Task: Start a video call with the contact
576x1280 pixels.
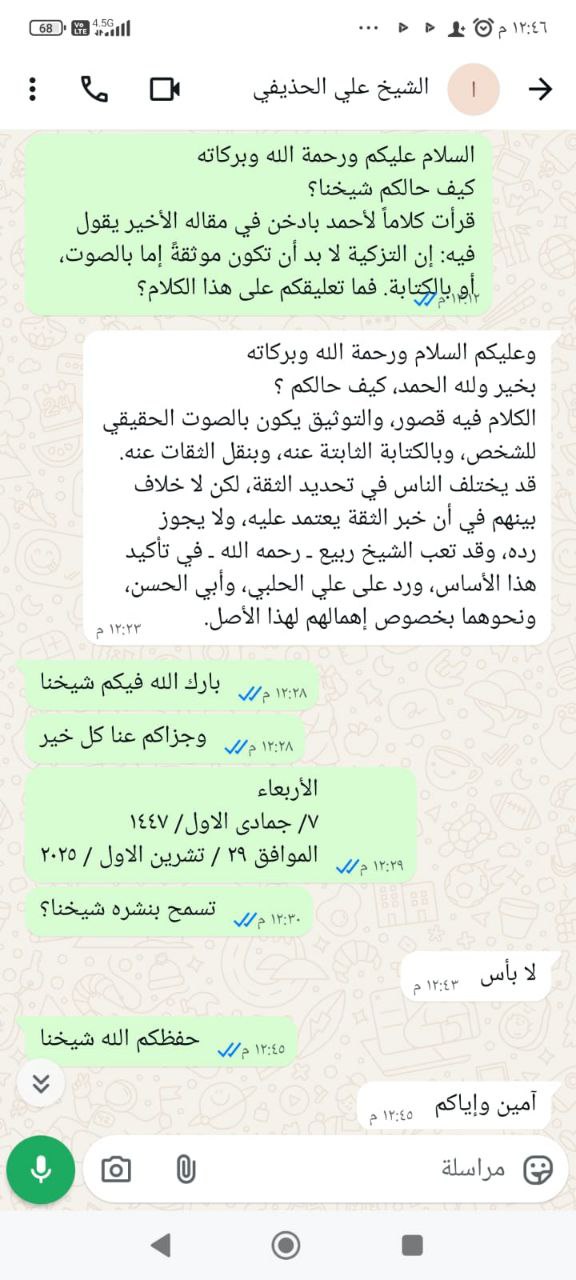Action: pyautogui.click(x=164, y=89)
